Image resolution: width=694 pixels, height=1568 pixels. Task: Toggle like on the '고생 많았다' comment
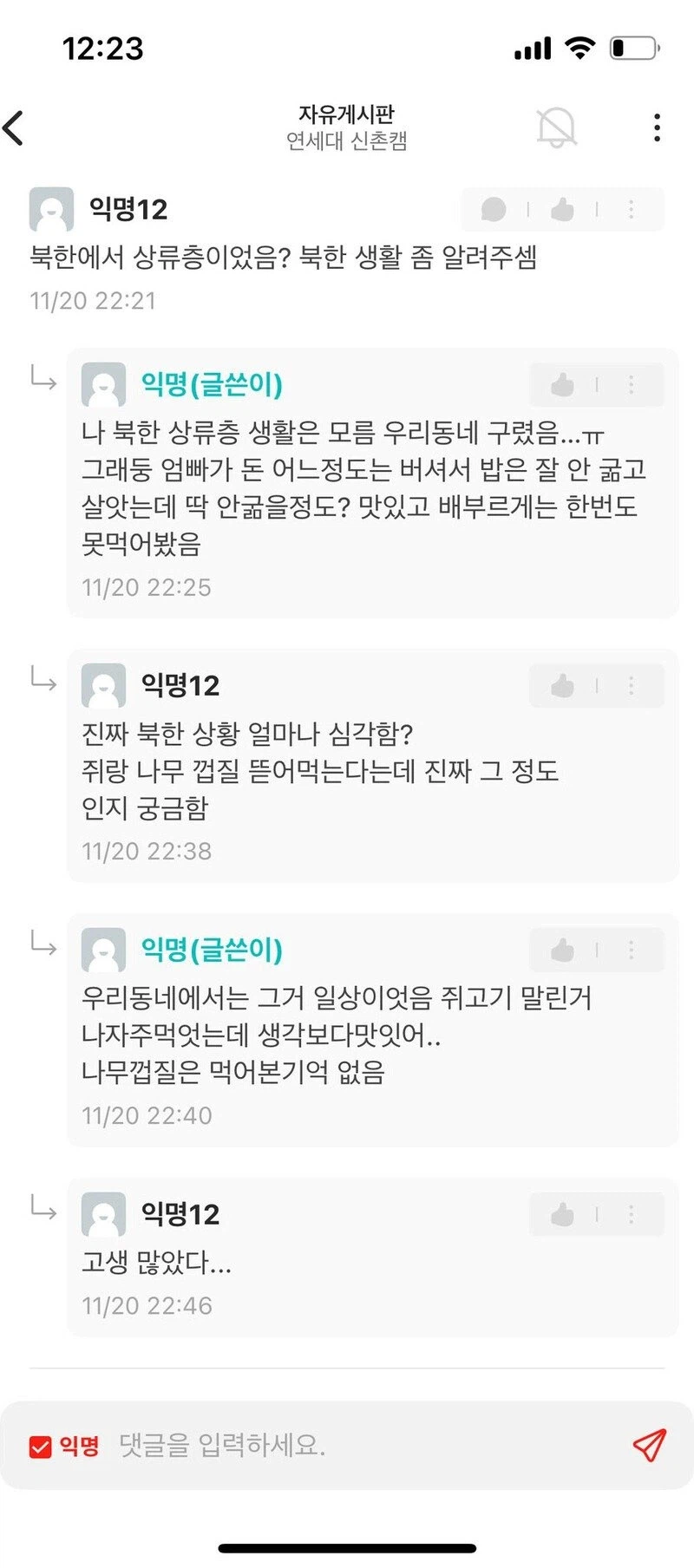(563, 1213)
